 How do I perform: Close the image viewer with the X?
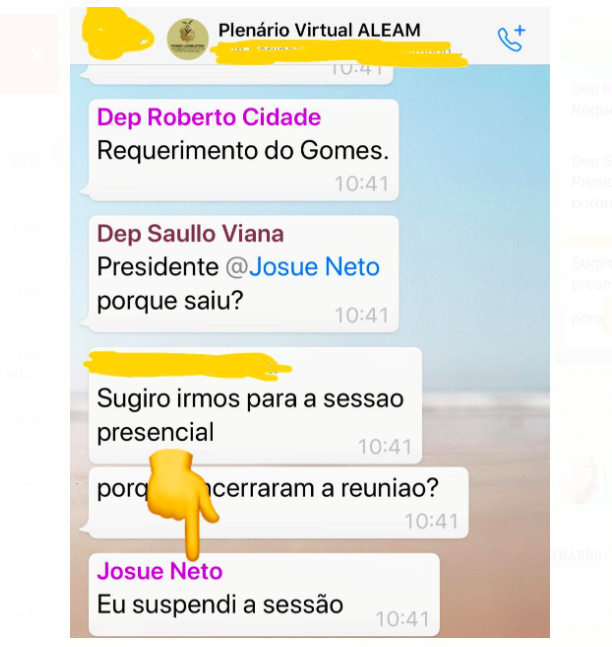[37, 55]
